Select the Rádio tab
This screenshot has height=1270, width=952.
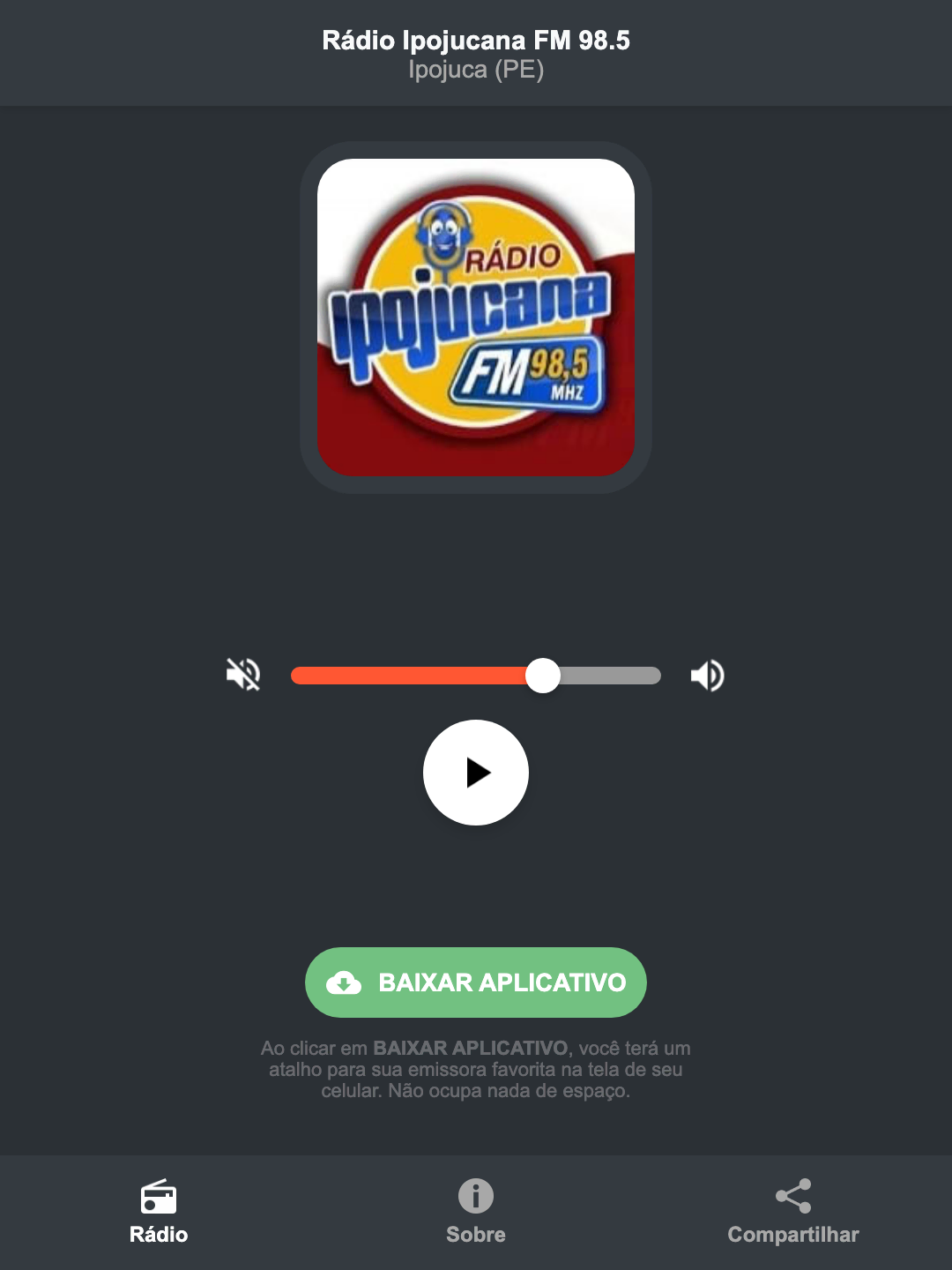click(159, 1217)
